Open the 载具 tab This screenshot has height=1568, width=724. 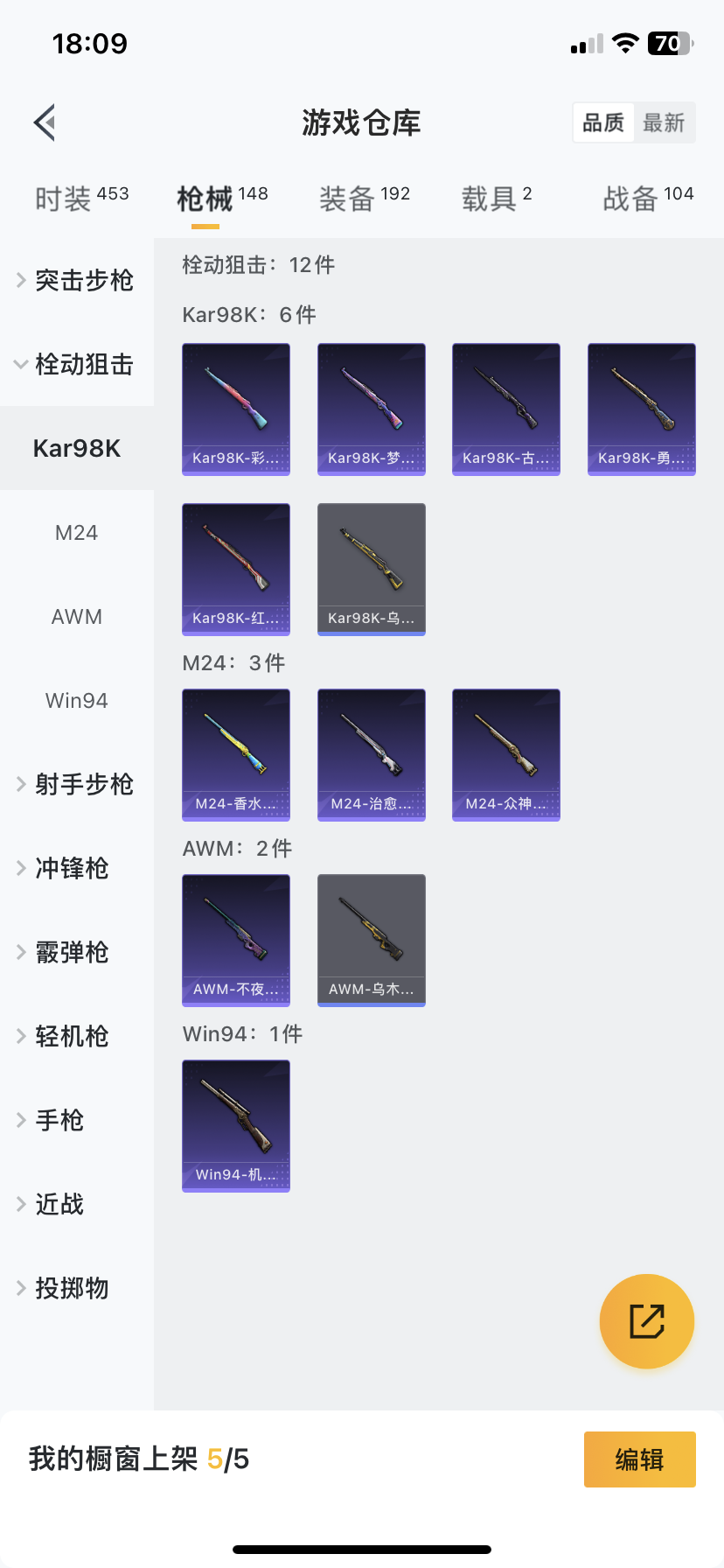pos(496,199)
